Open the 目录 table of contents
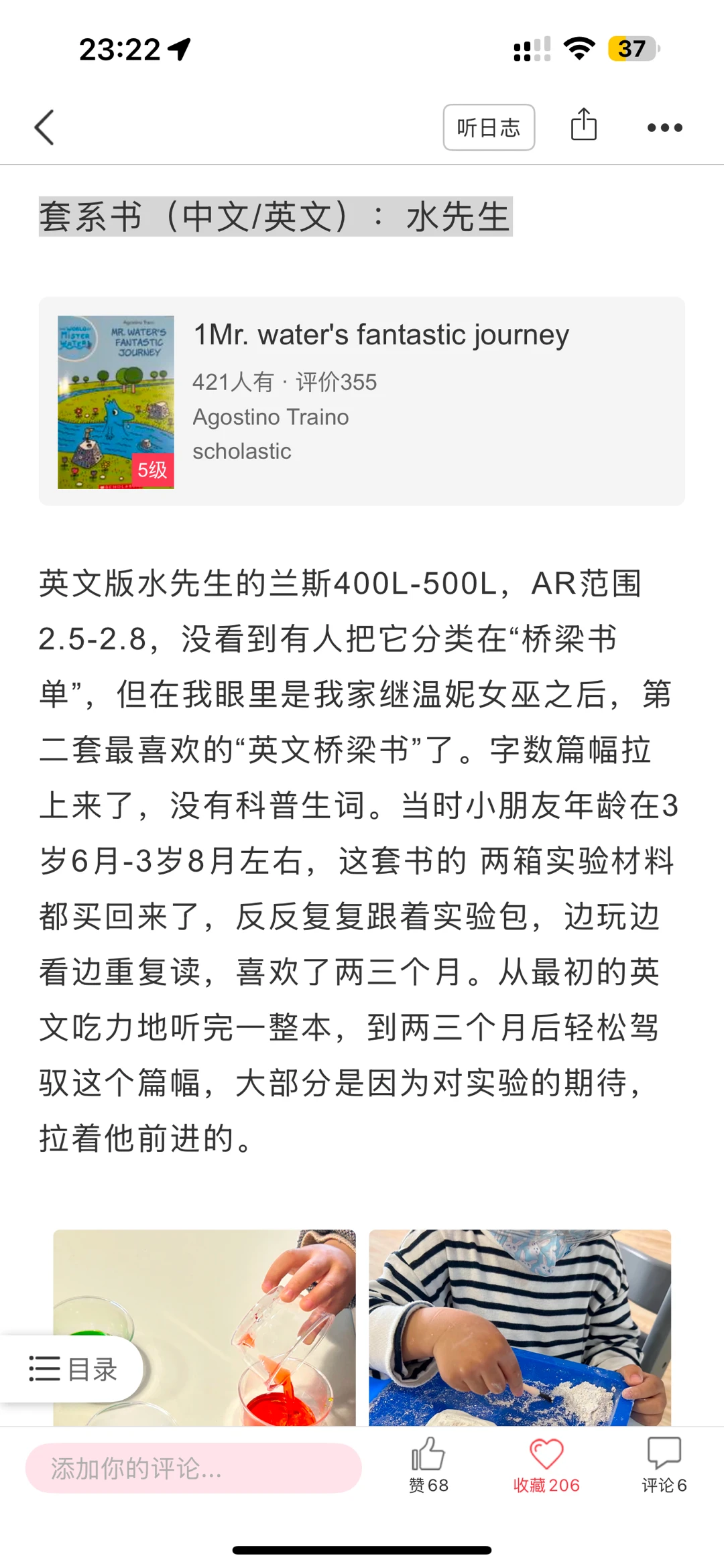The height and width of the screenshot is (1568, 724). click(x=72, y=1369)
